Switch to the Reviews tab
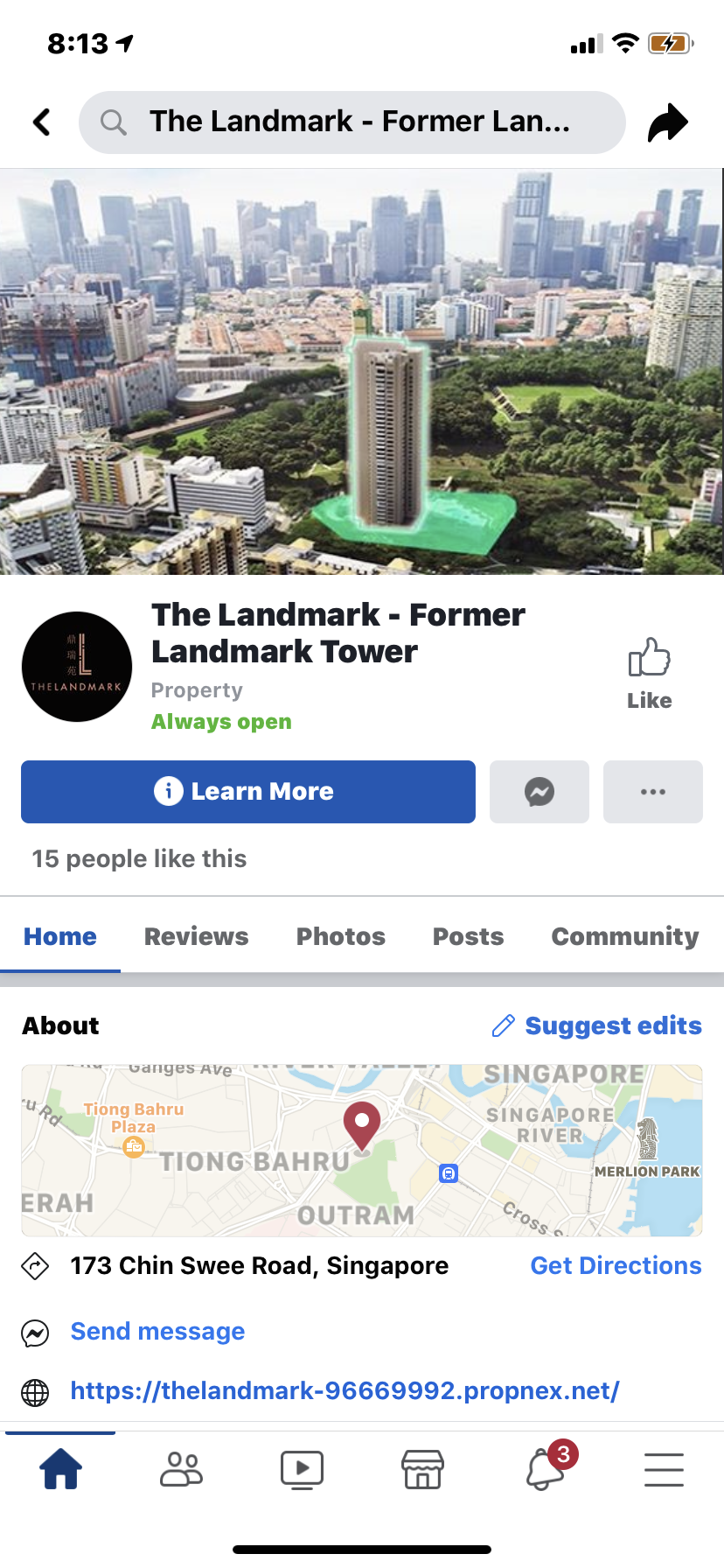This screenshot has height=1568, width=724. (196, 936)
